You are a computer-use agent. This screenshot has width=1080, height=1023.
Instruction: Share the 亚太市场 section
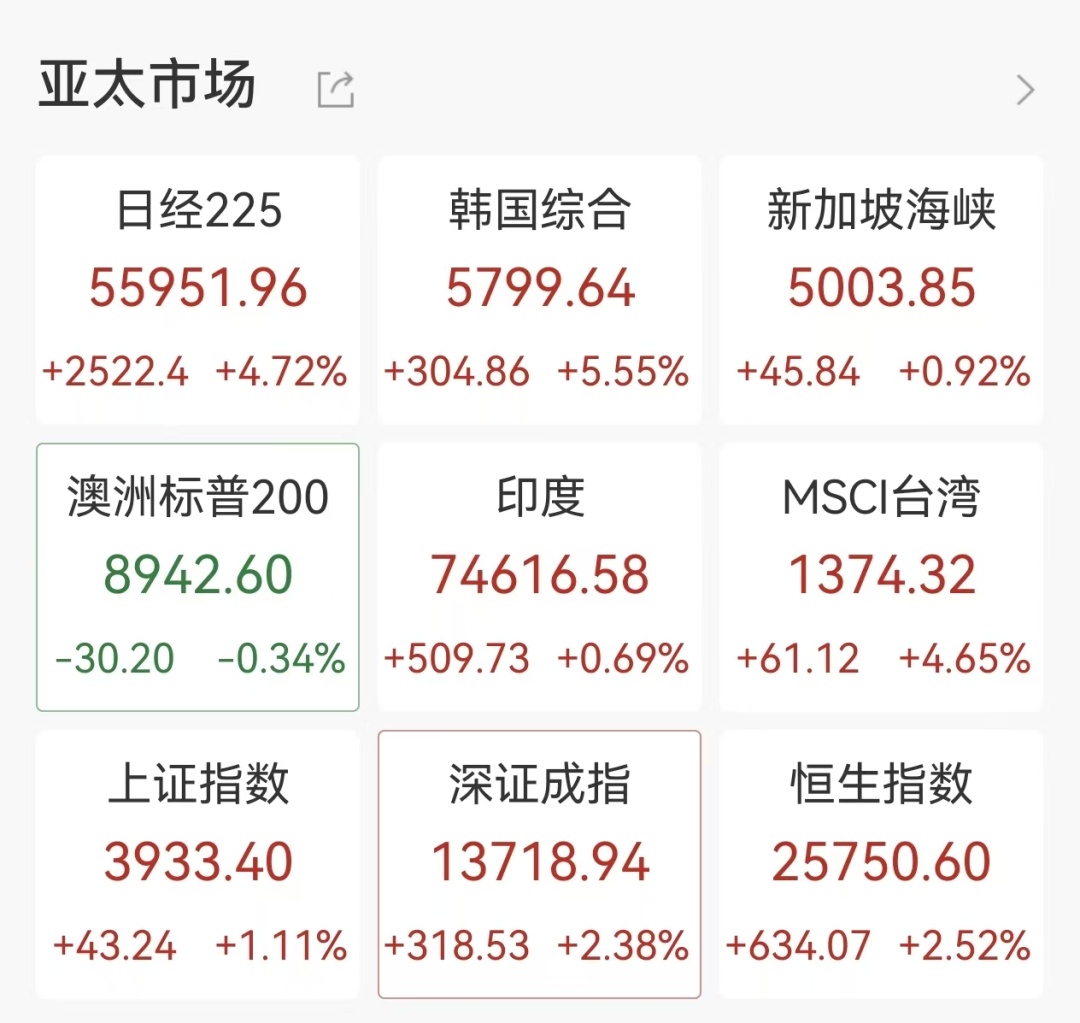pos(336,90)
